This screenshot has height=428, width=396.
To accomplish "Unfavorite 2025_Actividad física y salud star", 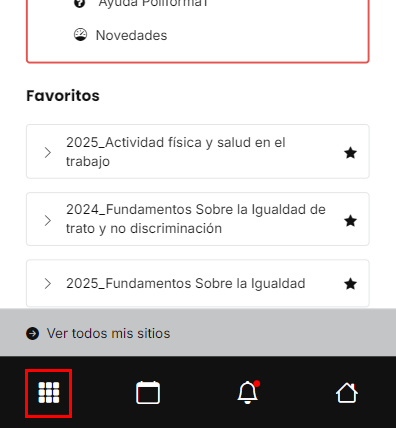I will [350, 153].
